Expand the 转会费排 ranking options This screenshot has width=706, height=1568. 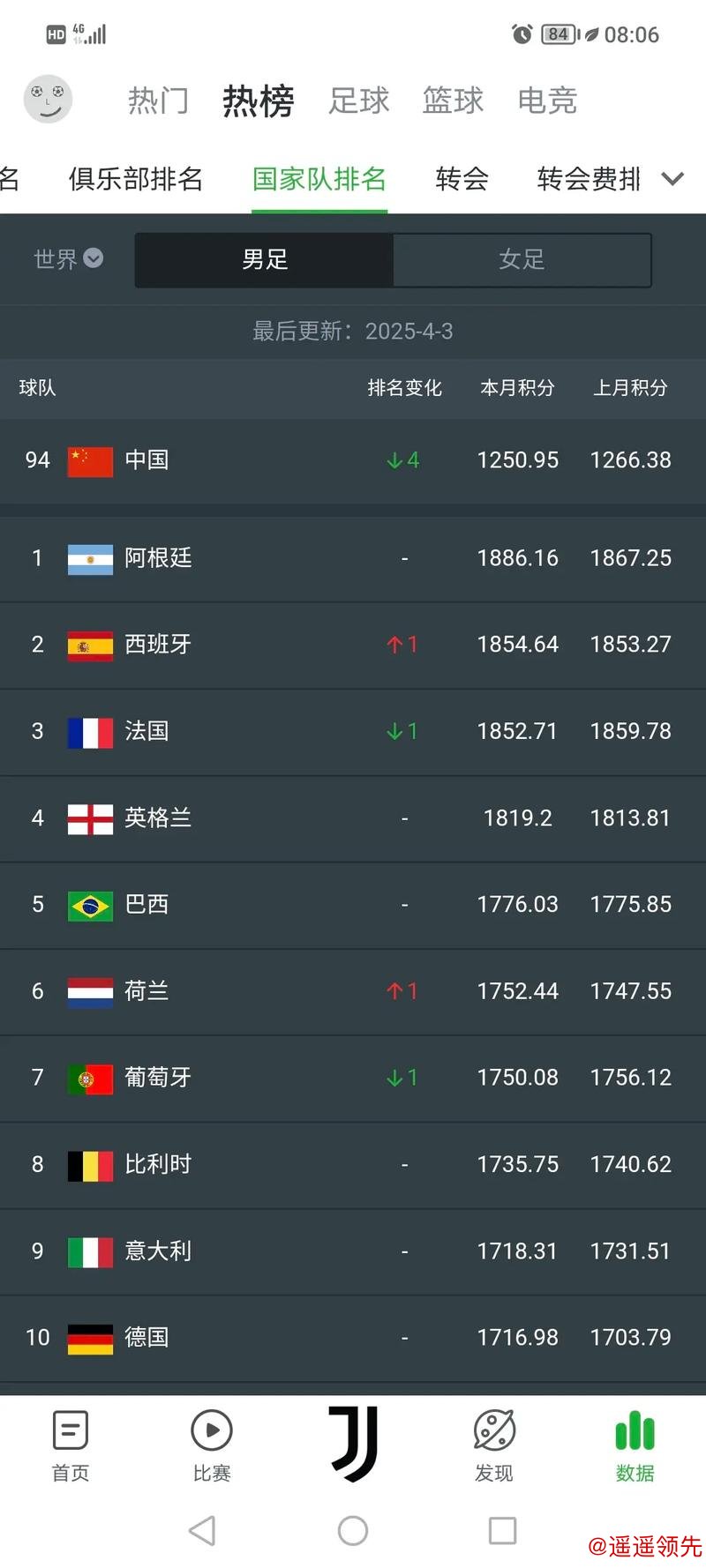pyautogui.click(x=587, y=179)
